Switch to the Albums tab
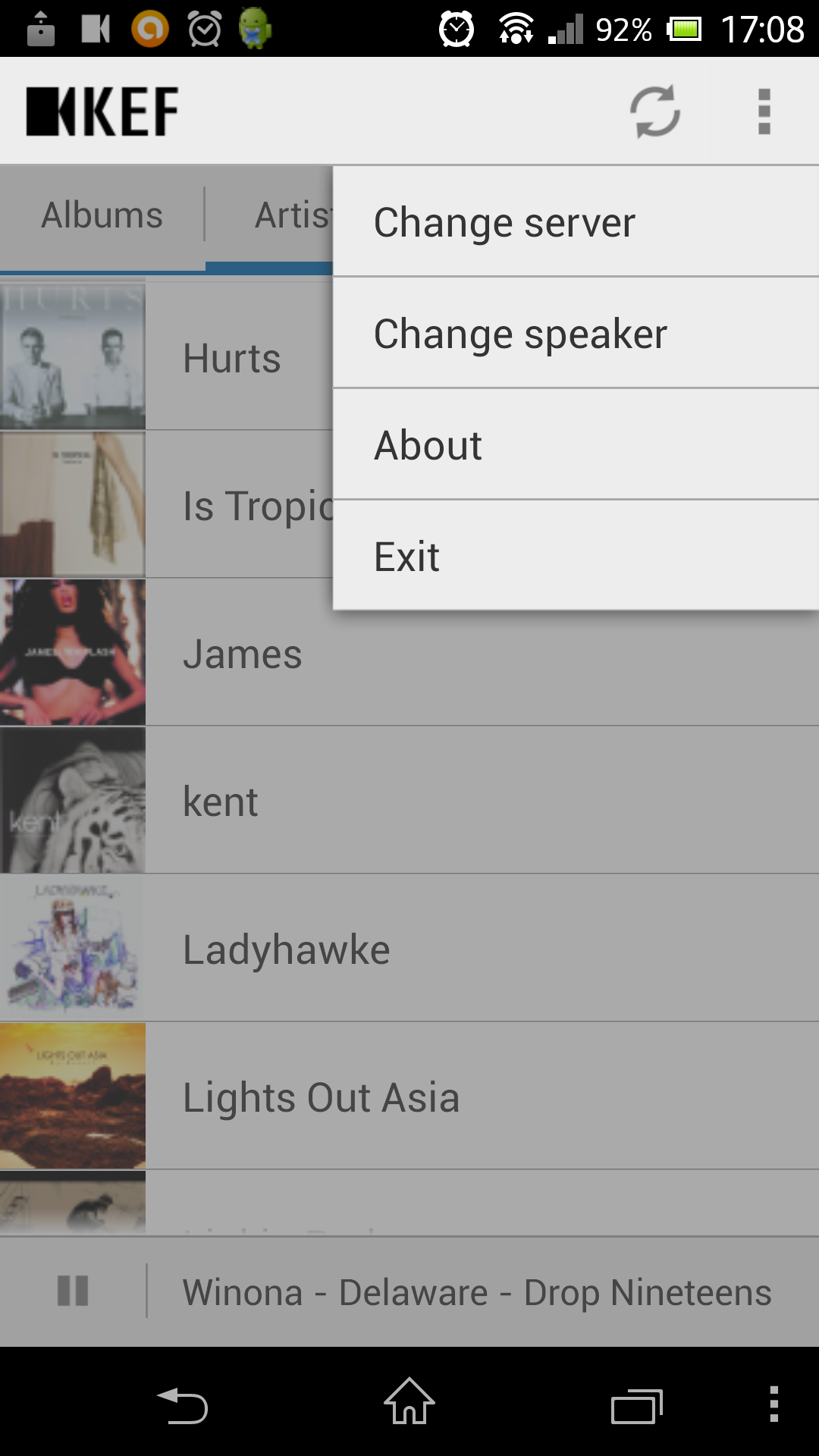The width and height of the screenshot is (819, 1456). (102, 215)
